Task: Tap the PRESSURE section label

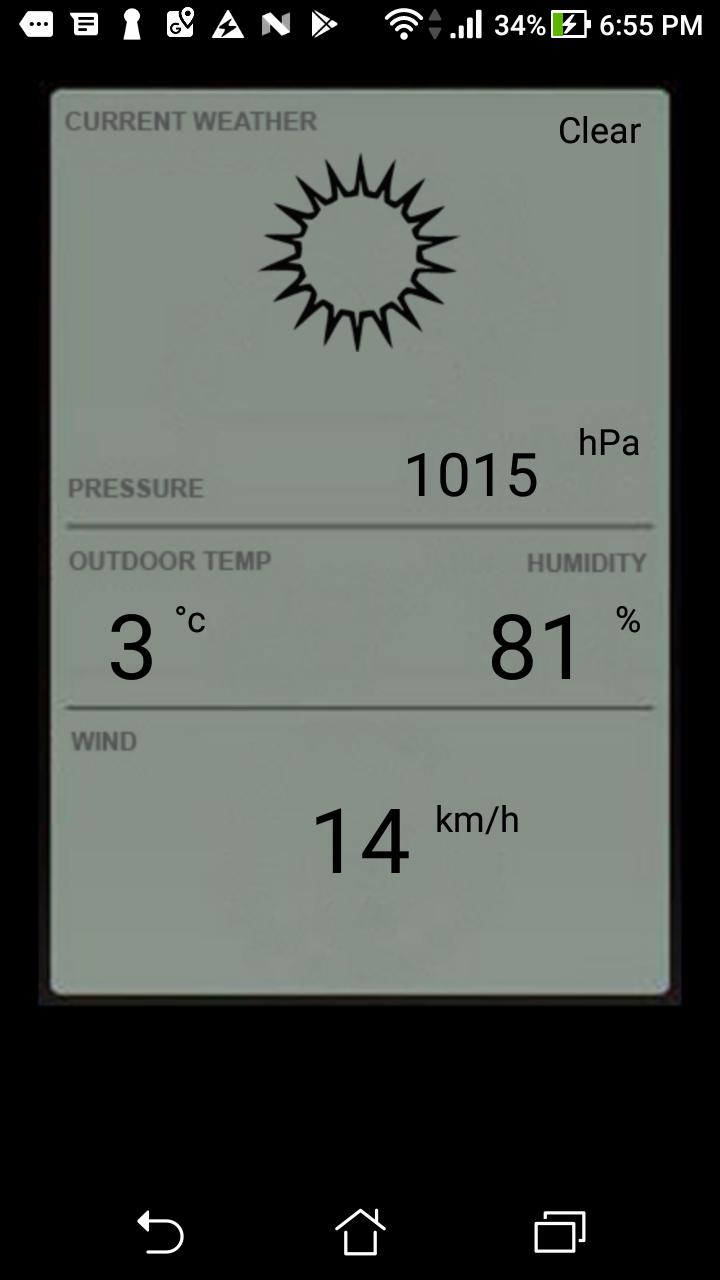Action: (x=136, y=488)
